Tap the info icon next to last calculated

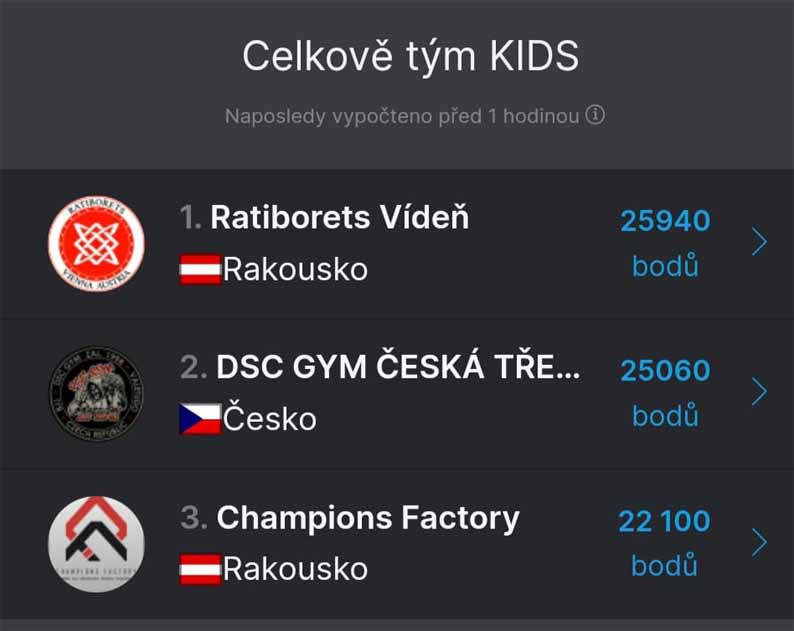pyautogui.click(x=595, y=115)
